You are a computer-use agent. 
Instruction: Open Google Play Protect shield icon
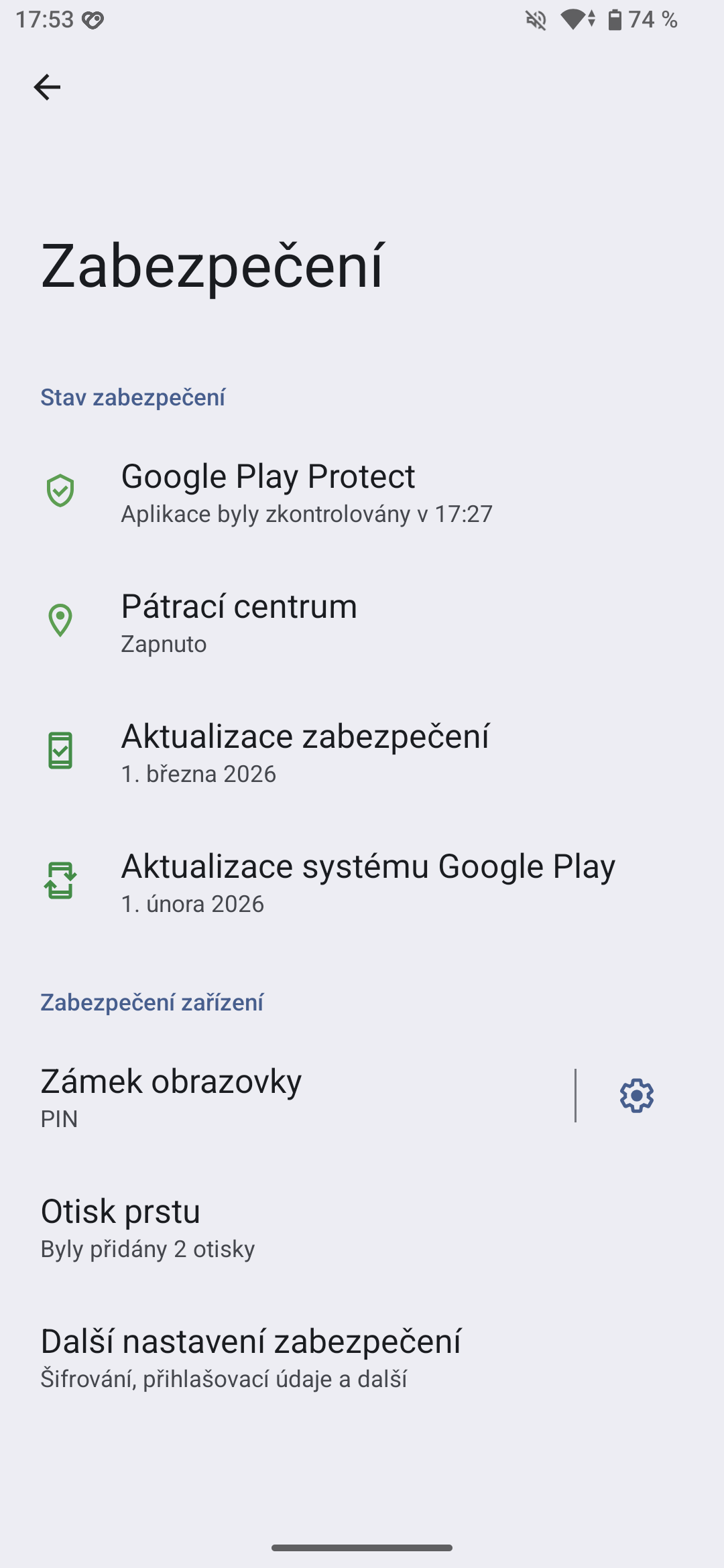tap(60, 490)
